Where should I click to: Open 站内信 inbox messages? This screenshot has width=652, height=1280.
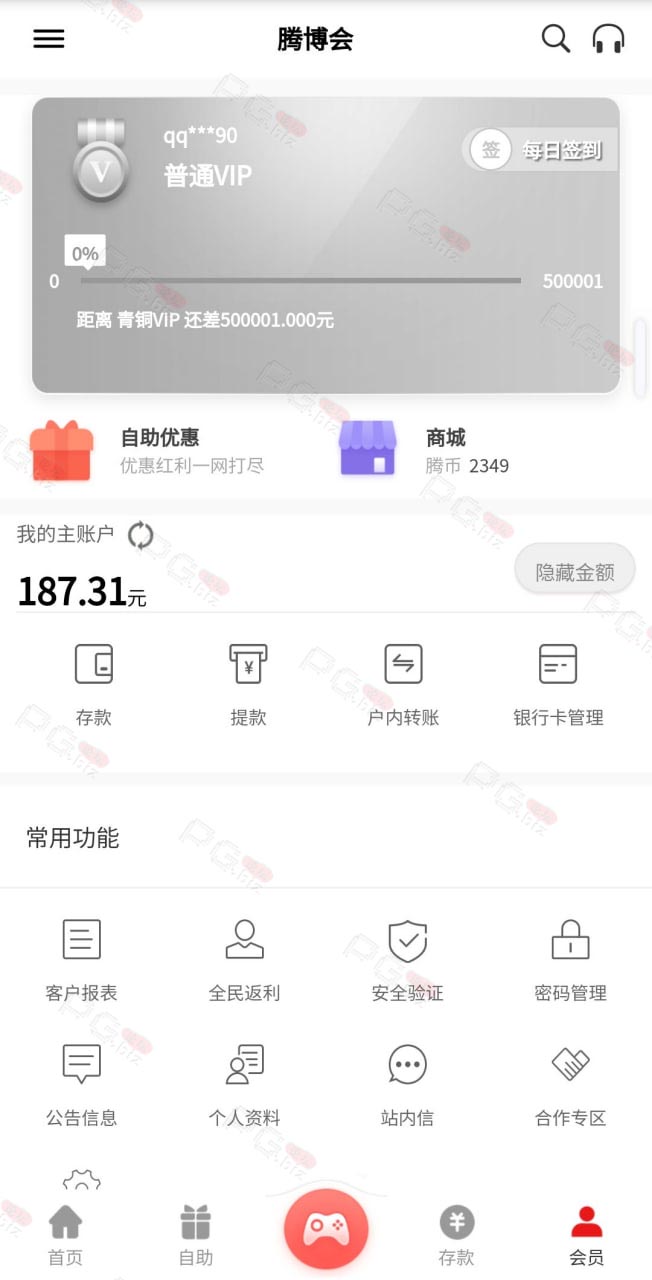pos(407,1085)
